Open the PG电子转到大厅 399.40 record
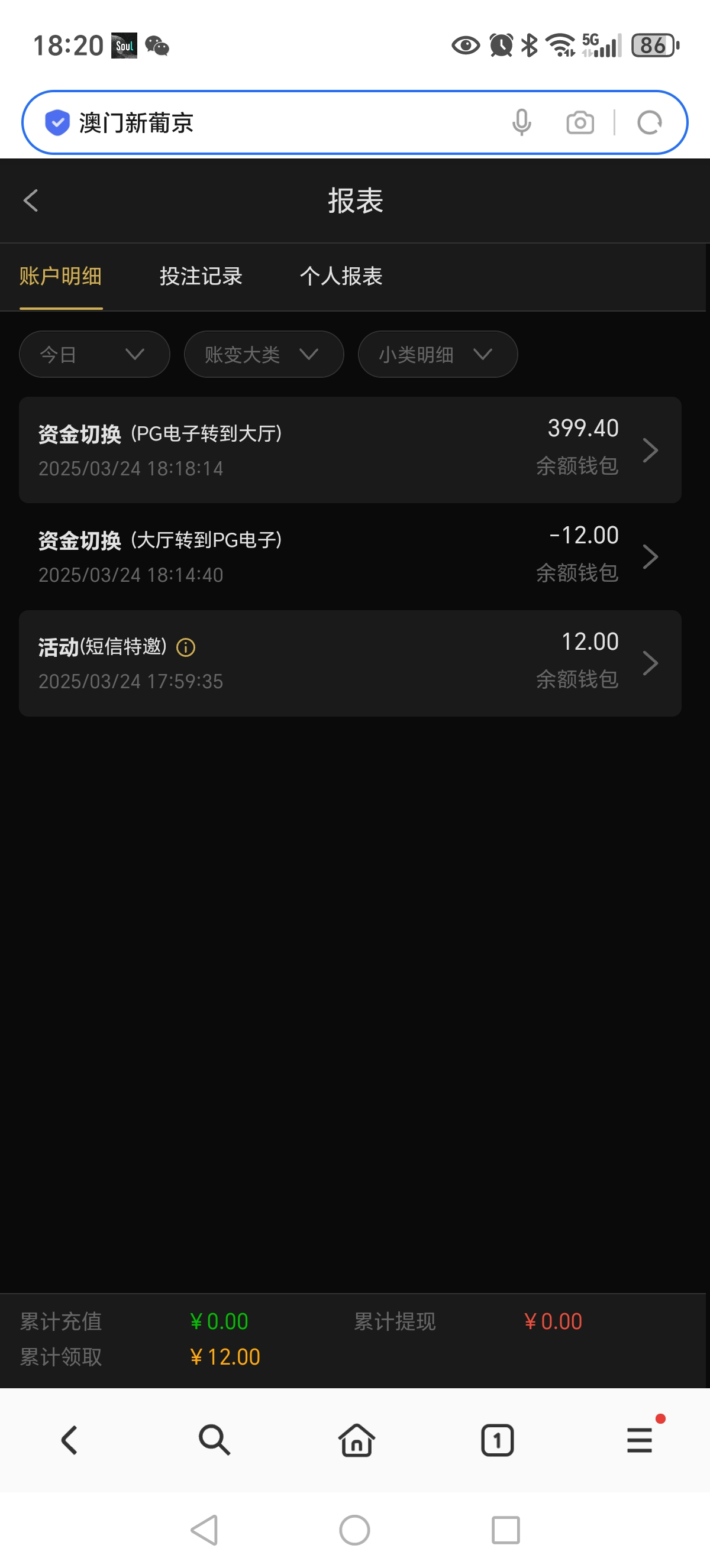The image size is (710, 1568). tap(350, 450)
